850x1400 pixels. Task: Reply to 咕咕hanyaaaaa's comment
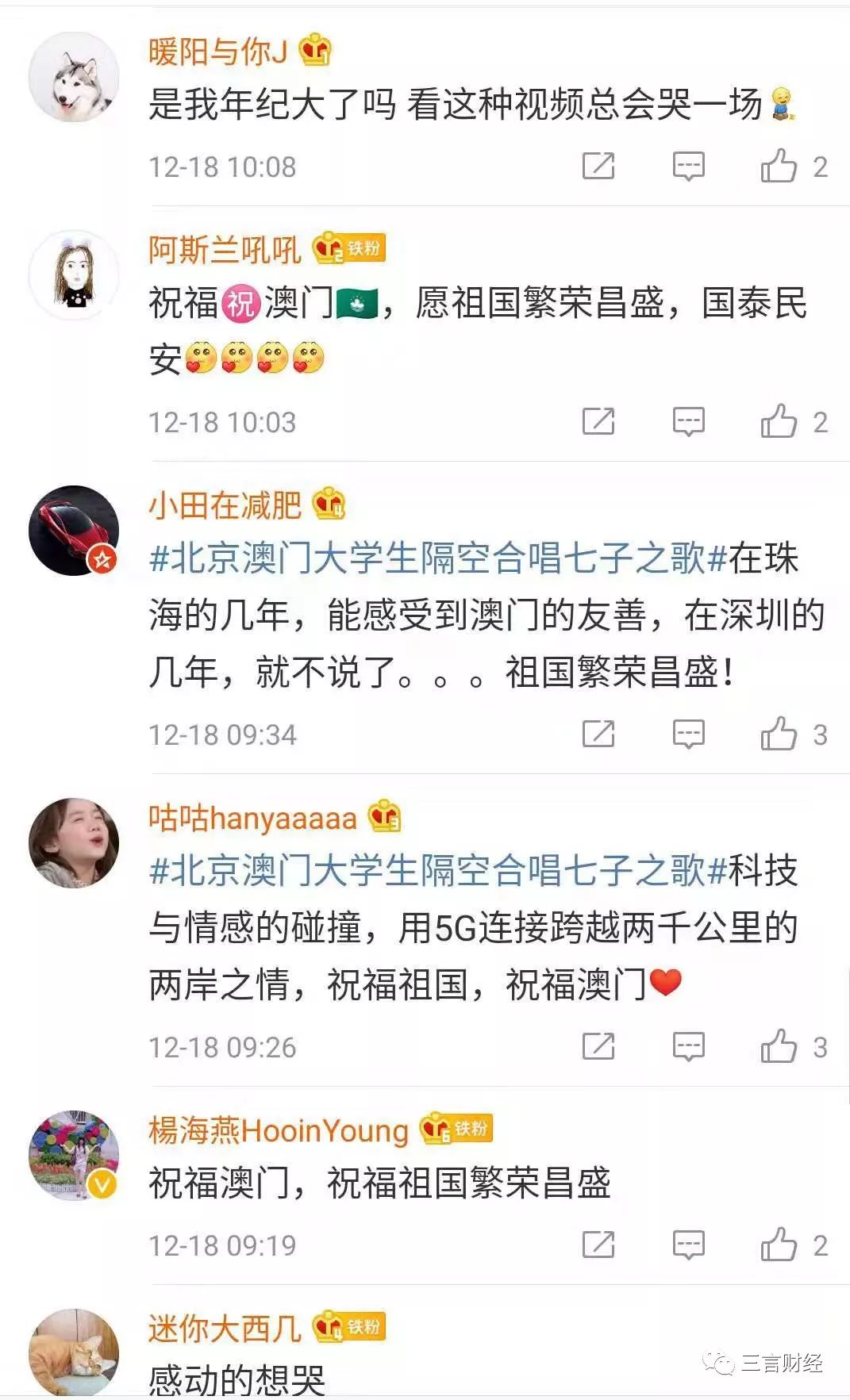point(688,1046)
